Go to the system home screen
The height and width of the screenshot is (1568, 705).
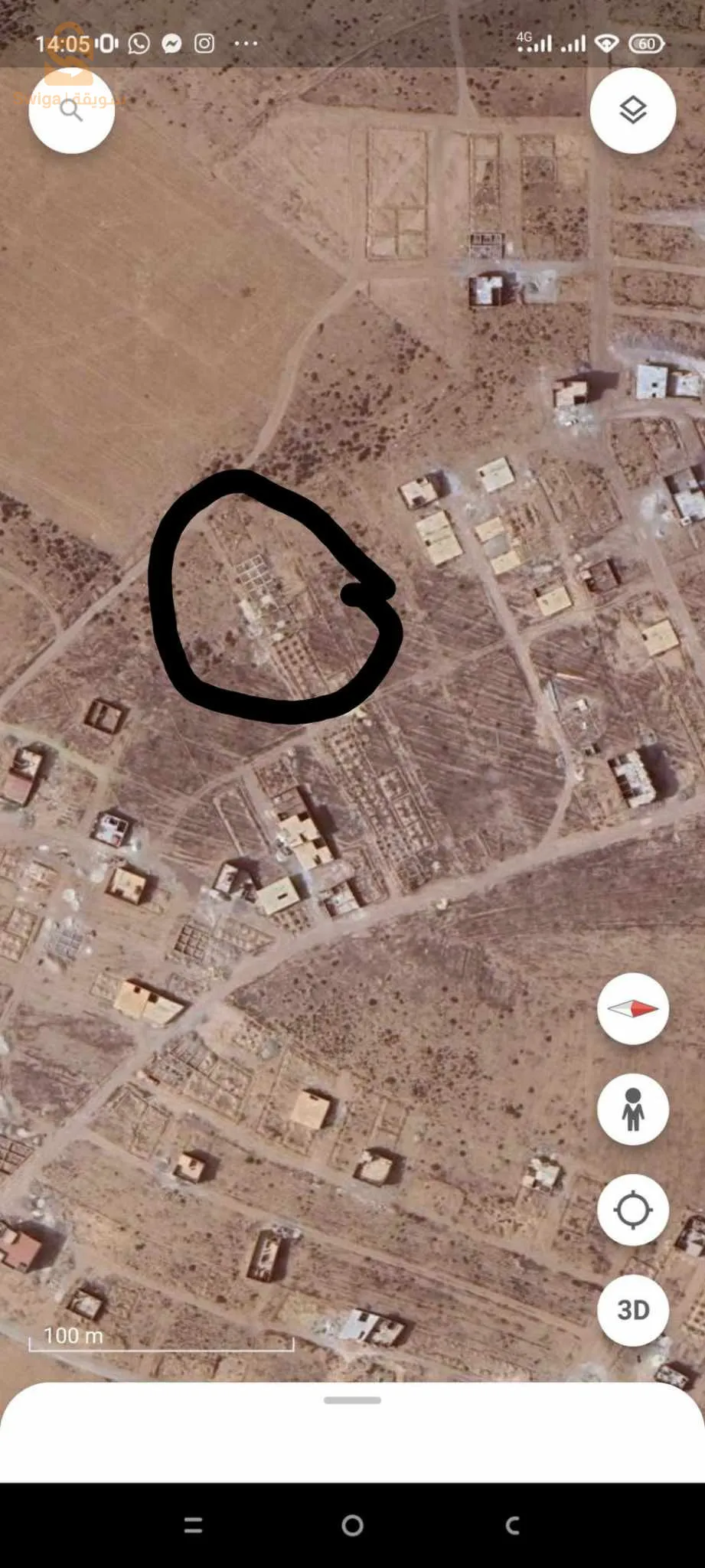coord(352,1525)
